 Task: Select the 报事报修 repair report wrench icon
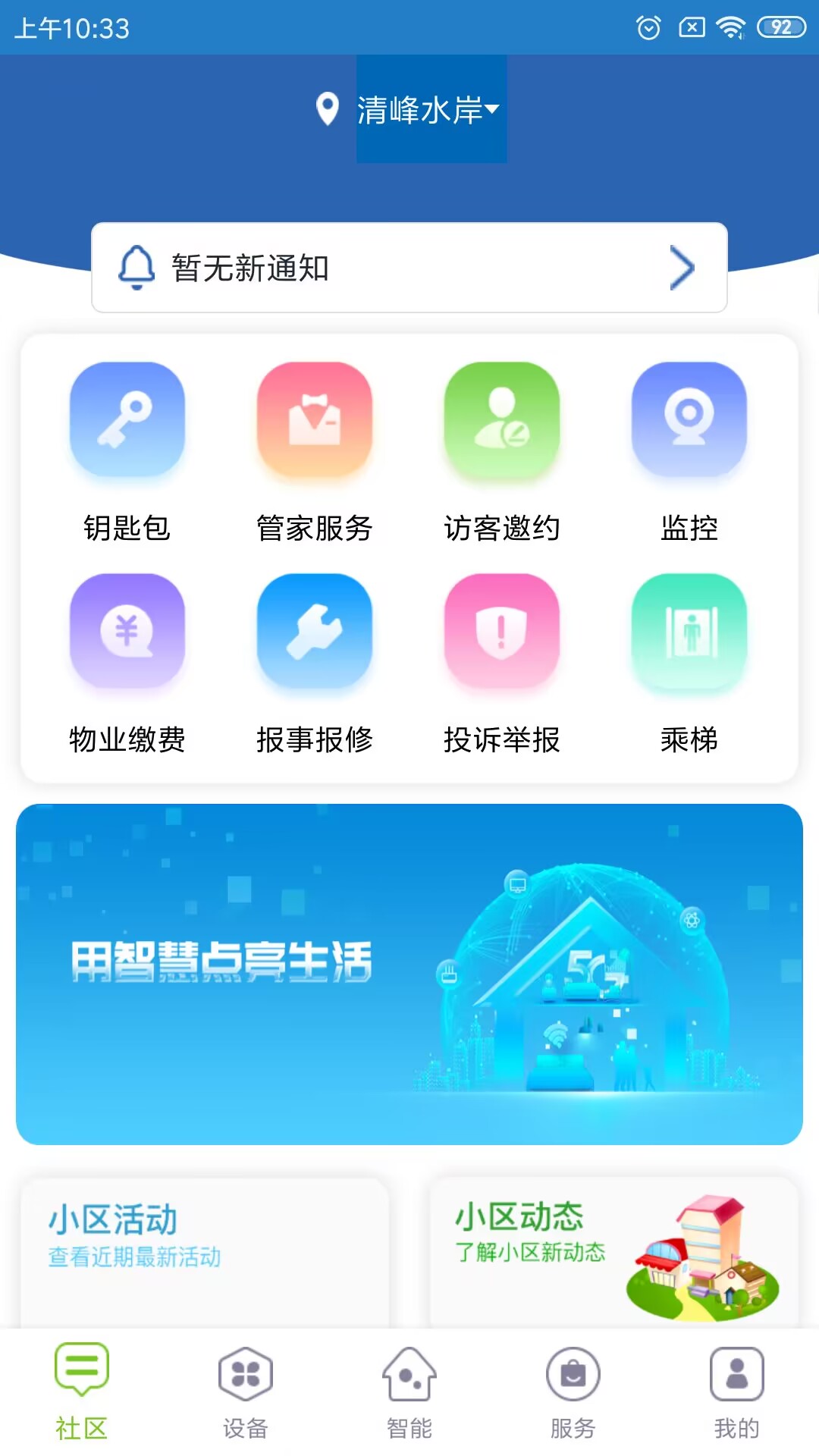point(315,635)
